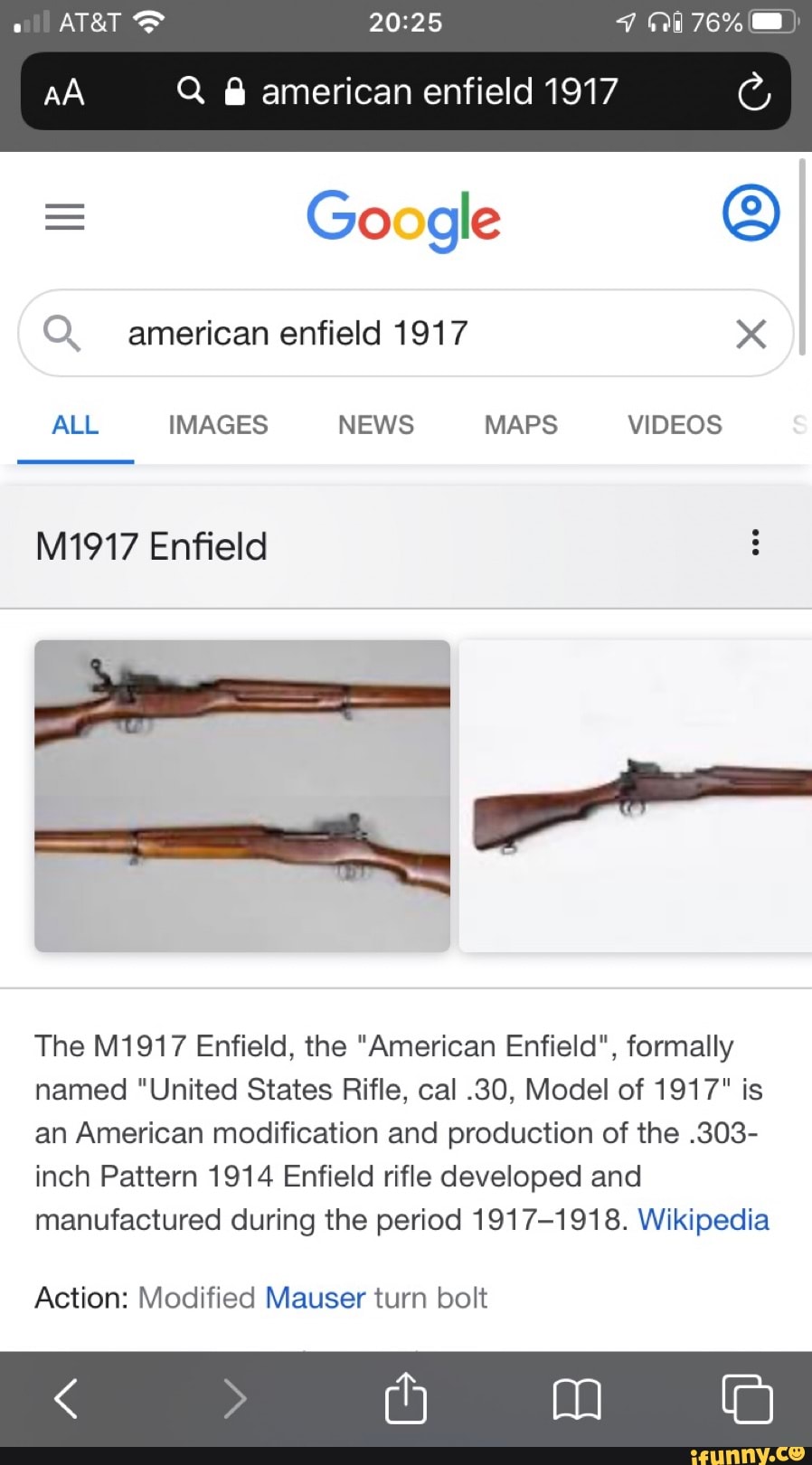The image size is (812, 1465).
Task: Navigate forward with the right chevron
Action: pos(235,1398)
